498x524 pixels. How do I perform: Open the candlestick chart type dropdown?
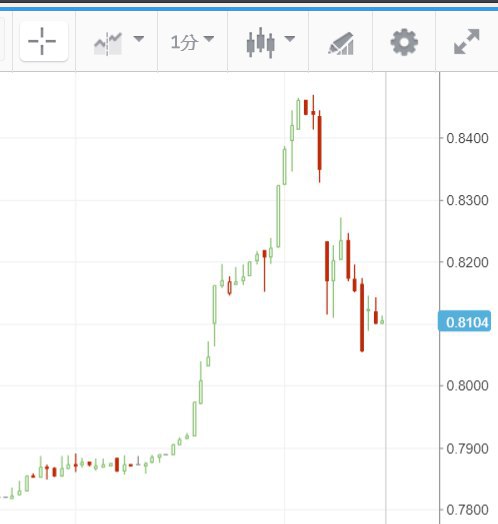[270, 42]
